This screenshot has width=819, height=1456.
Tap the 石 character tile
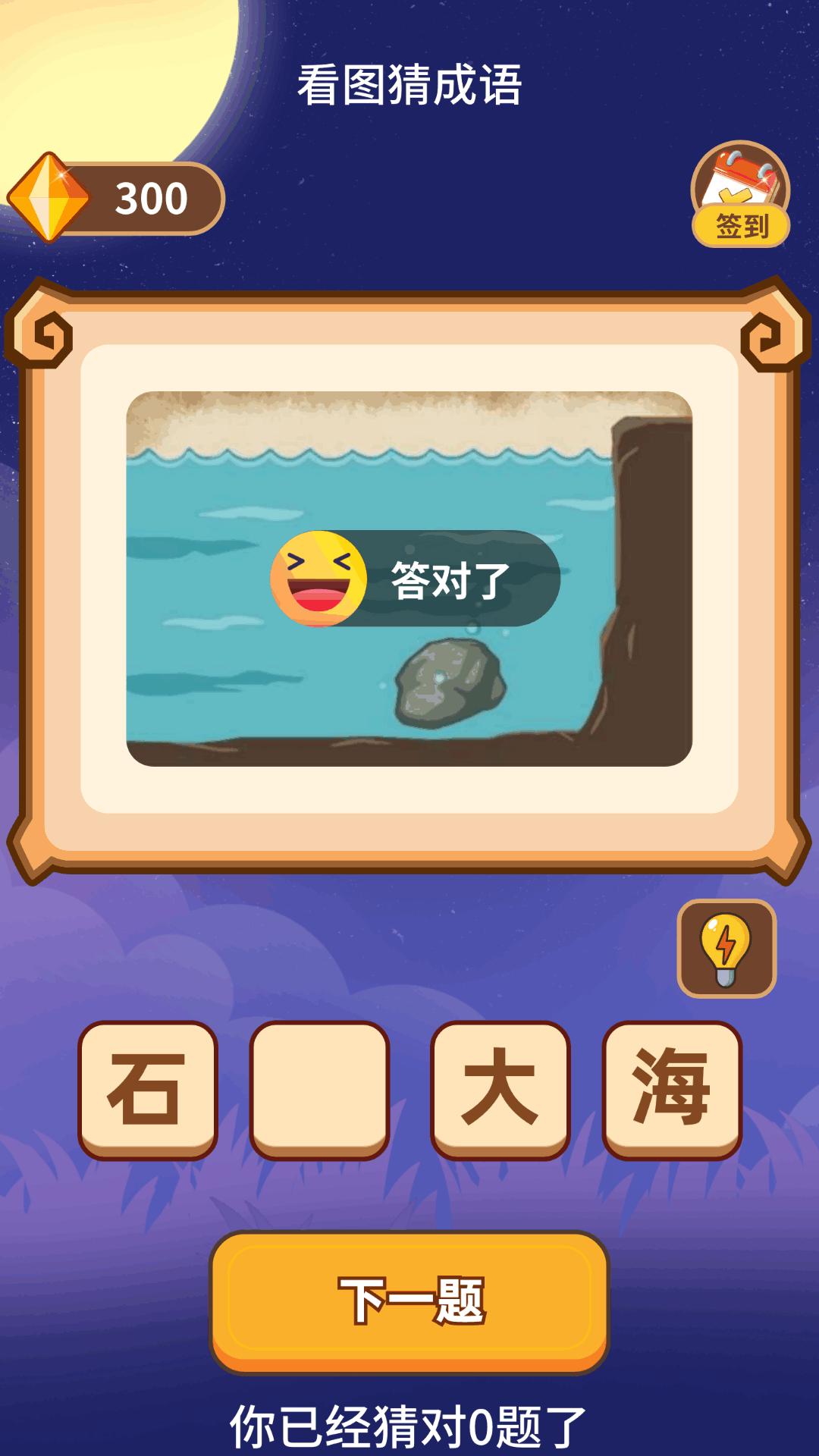tap(147, 1089)
